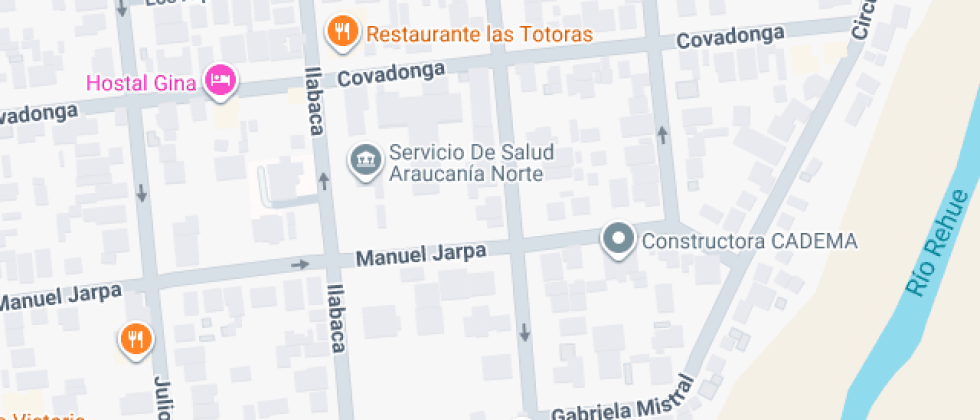Open Servicio De Salud Araucanía Norte marker
980x420 pixels.
pyautogui.click(x=364, y=160)
